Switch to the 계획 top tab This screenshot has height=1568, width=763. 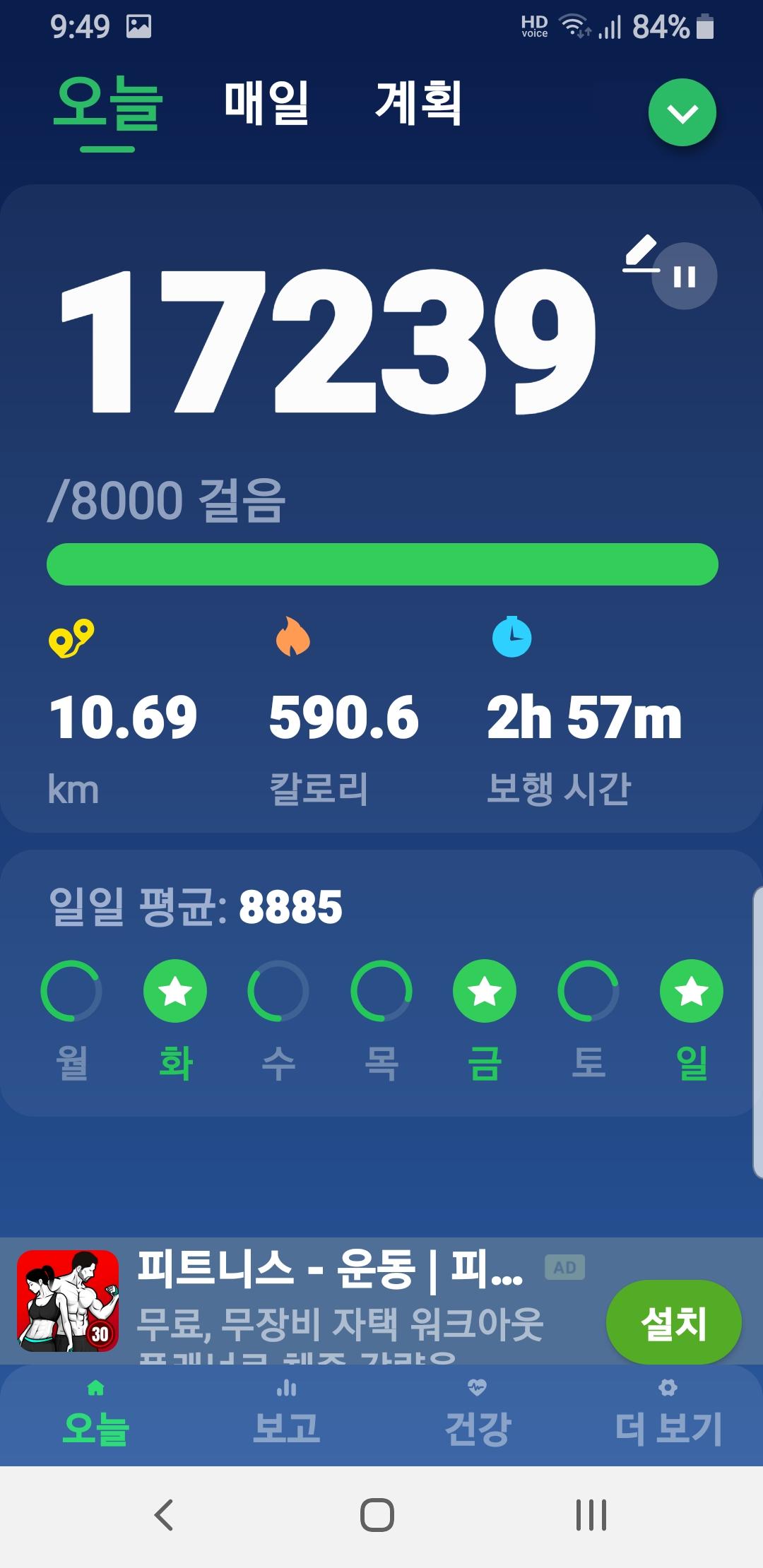[418, 104]
